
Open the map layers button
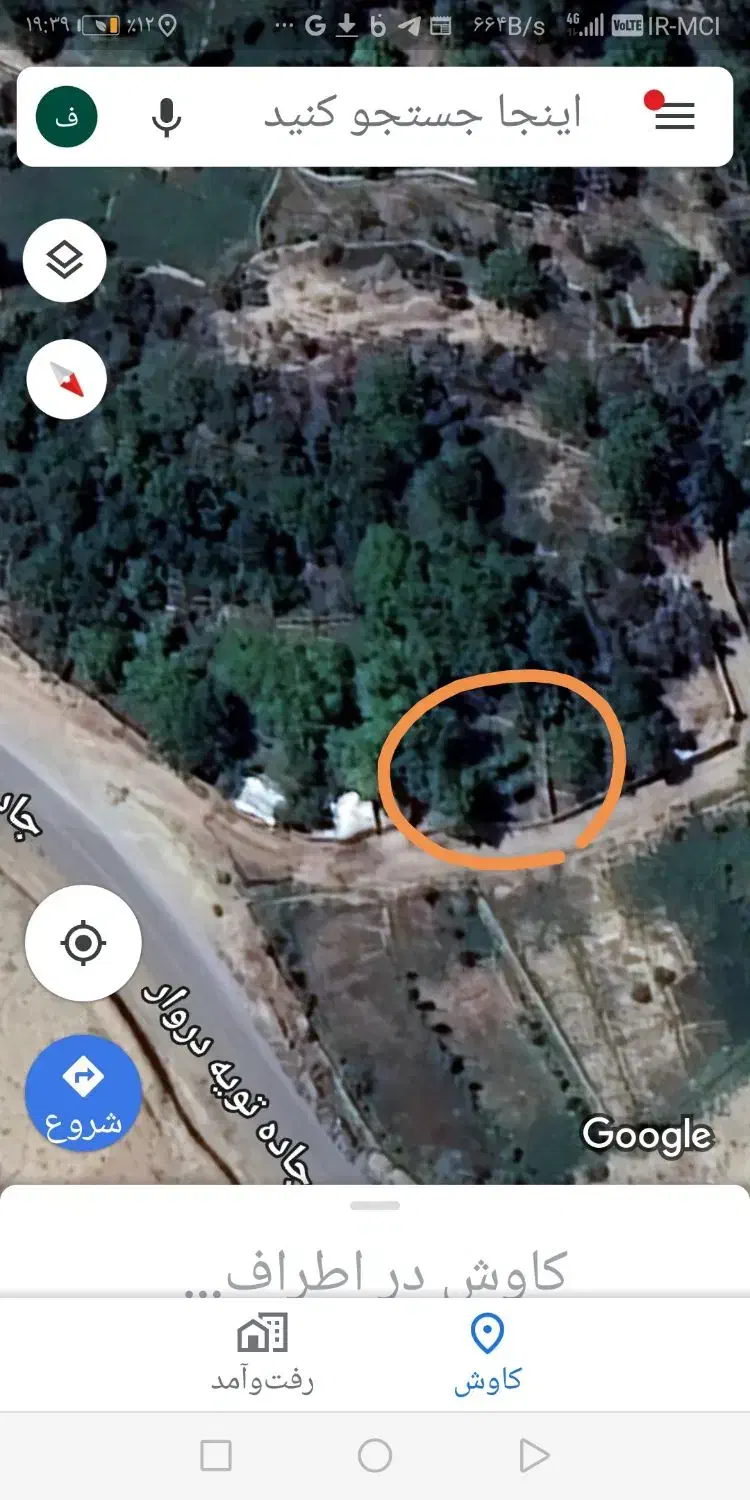pyautogui.click(x=65, y=261)
